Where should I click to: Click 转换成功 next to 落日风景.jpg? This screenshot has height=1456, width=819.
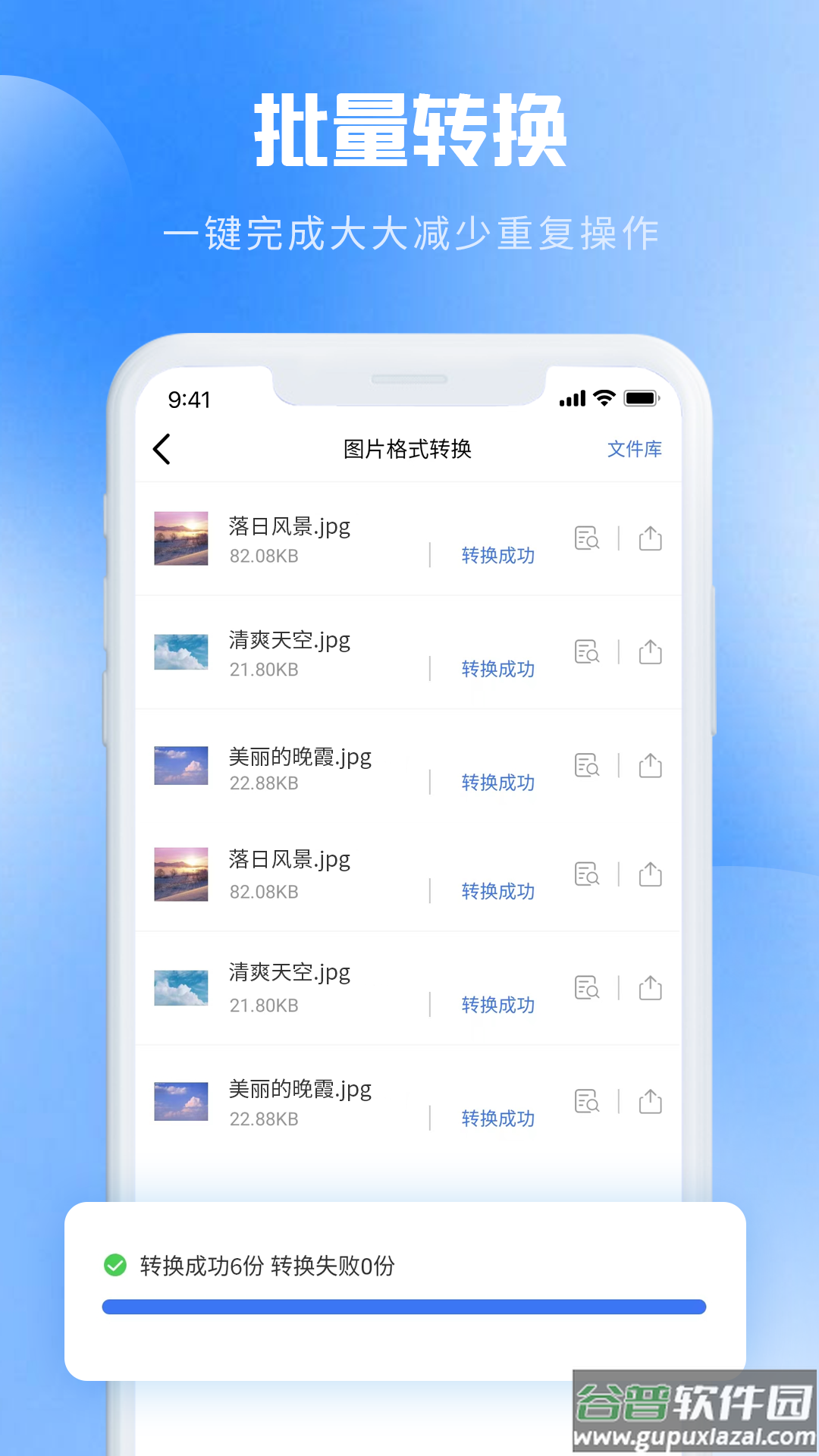[x=498, y=556]
